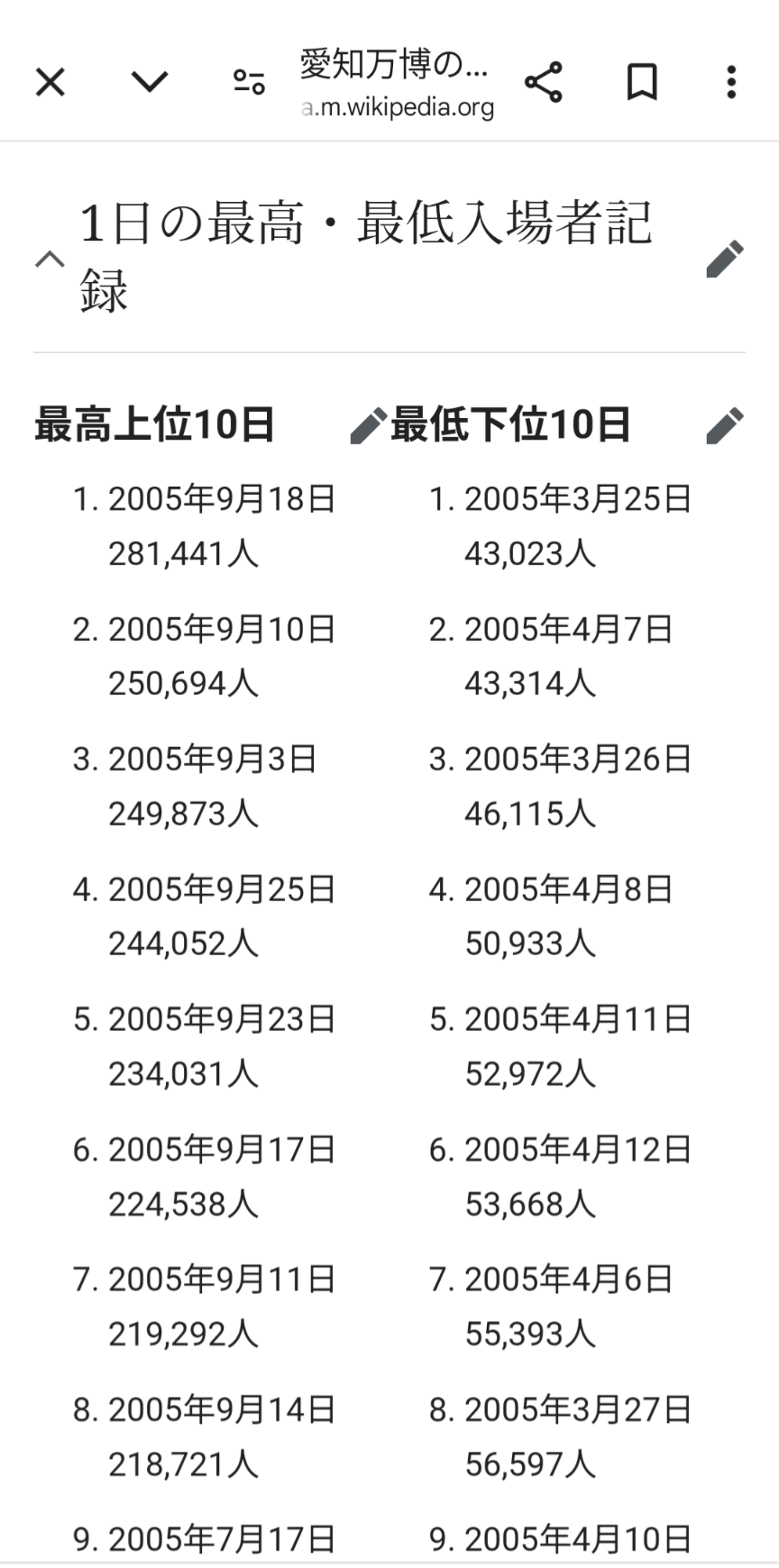Open the three-dot overflow menu
Screen dimensions: 779x1568
(x=731, y=83)
